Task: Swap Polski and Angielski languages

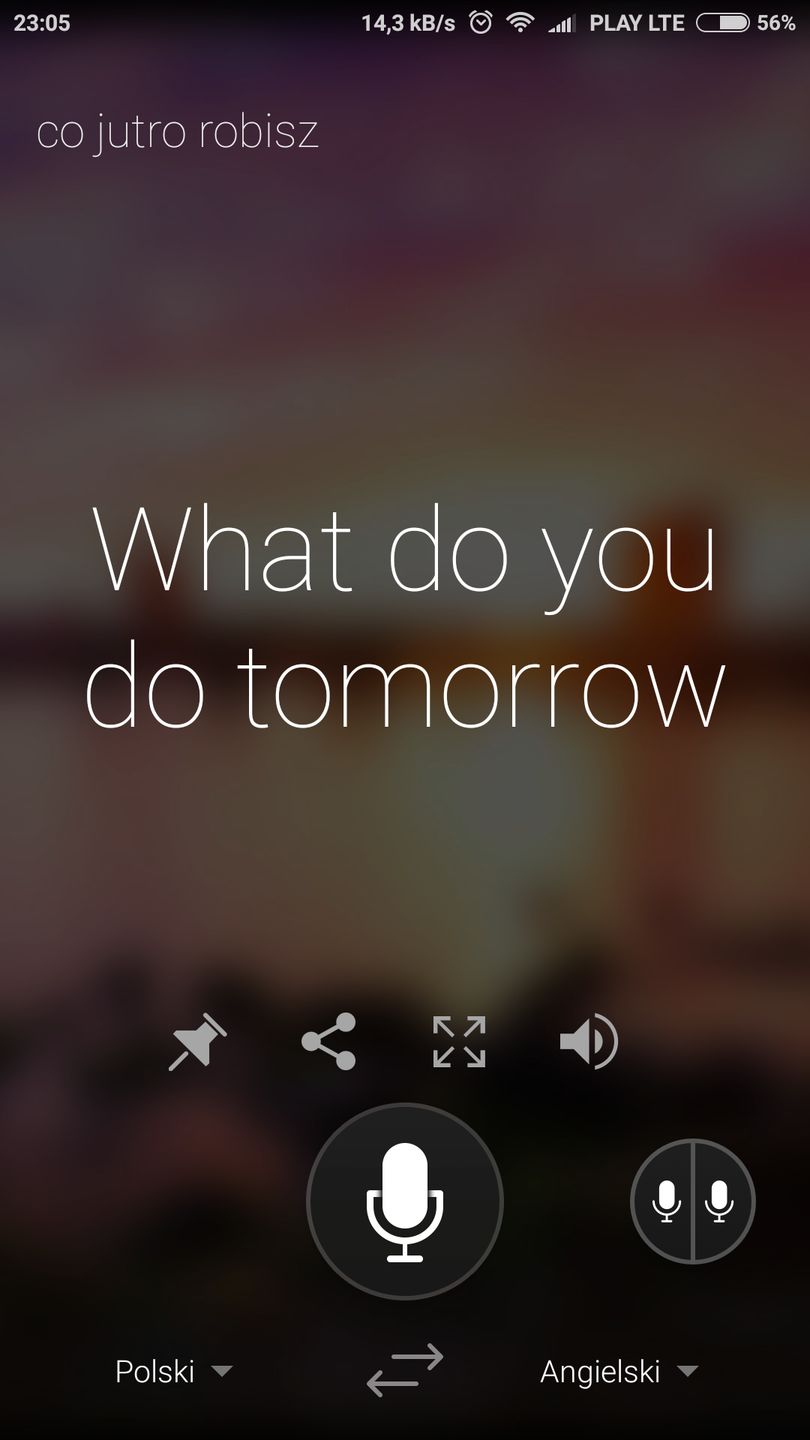Action: (405, 1371)
